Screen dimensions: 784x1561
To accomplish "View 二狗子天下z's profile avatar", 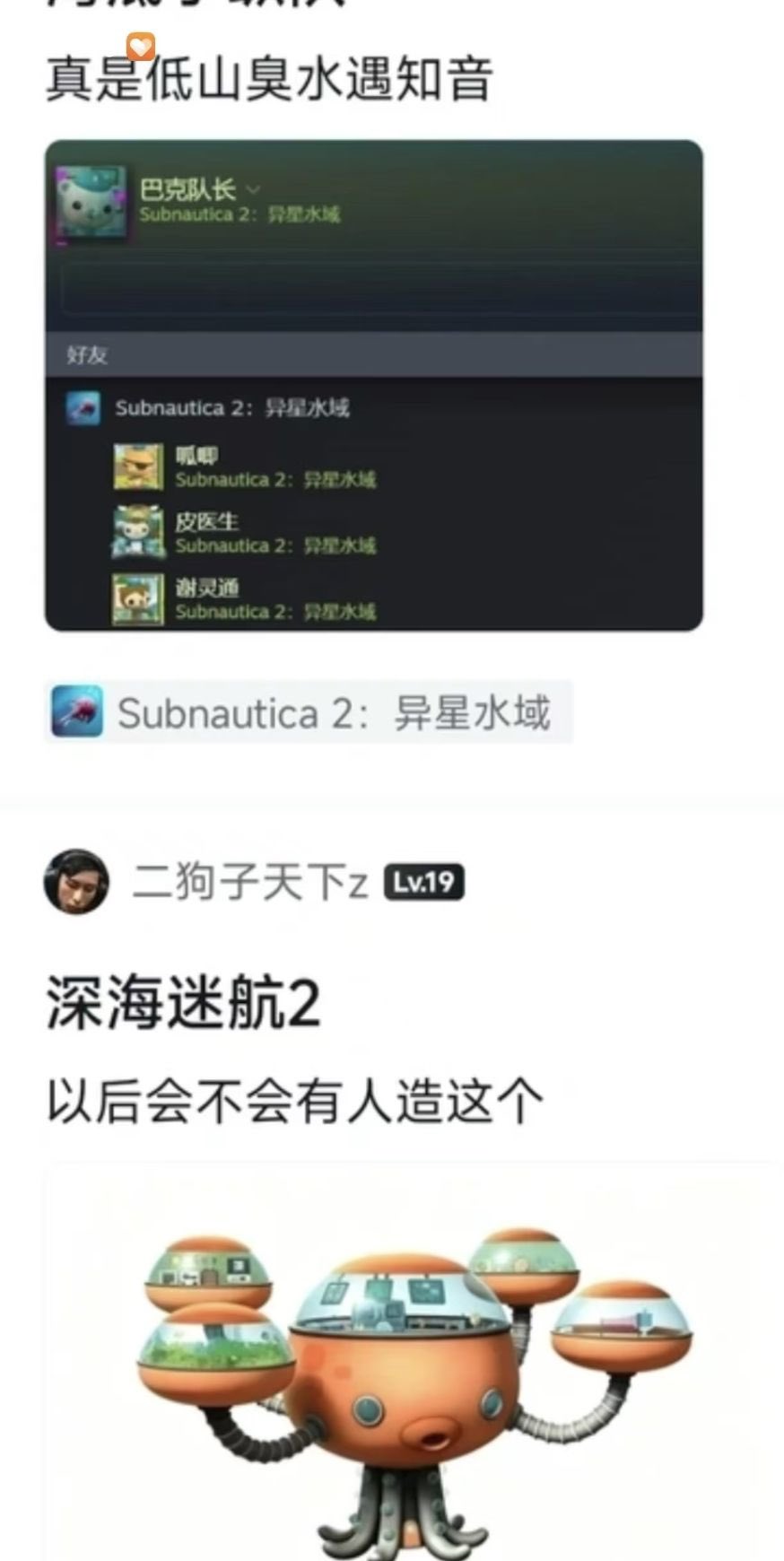I will tap(76, 882).
